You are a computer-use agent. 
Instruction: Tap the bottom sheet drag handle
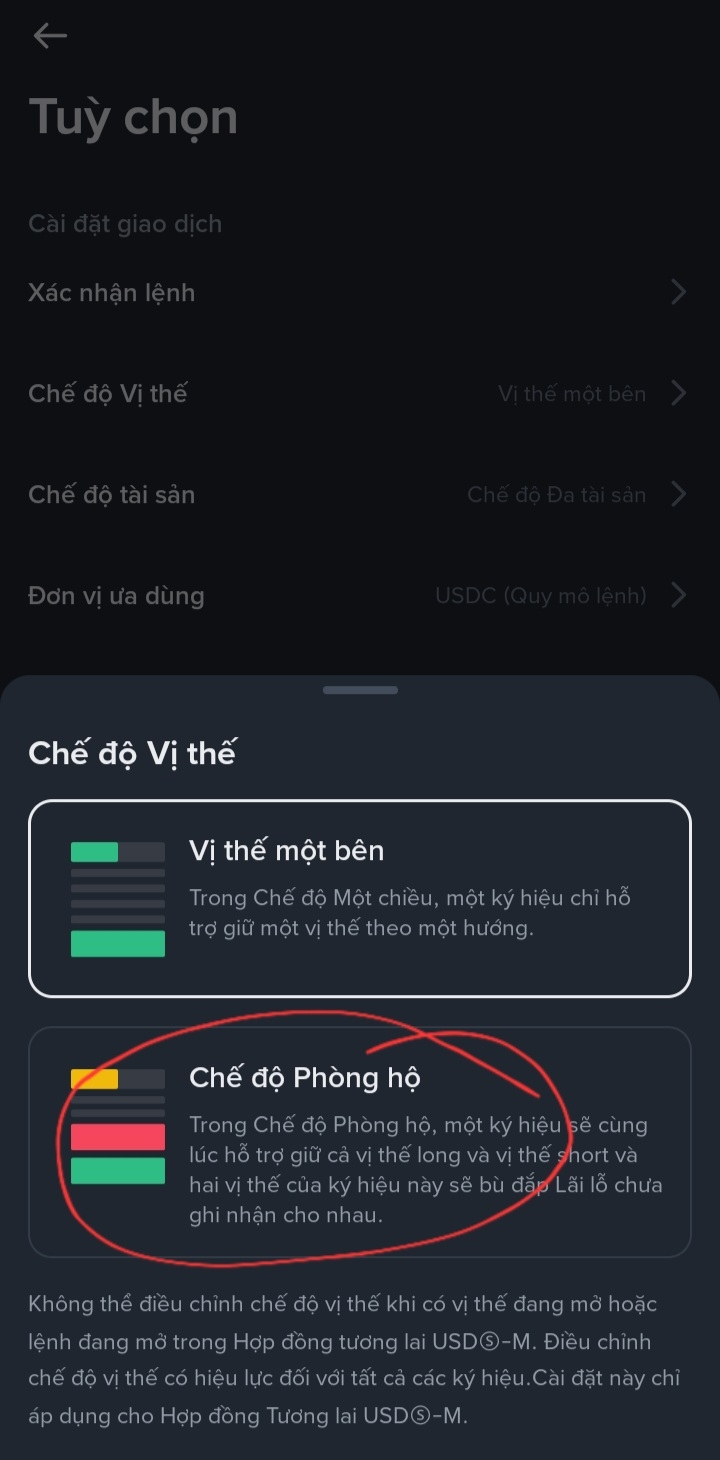[x=360, y=690]
